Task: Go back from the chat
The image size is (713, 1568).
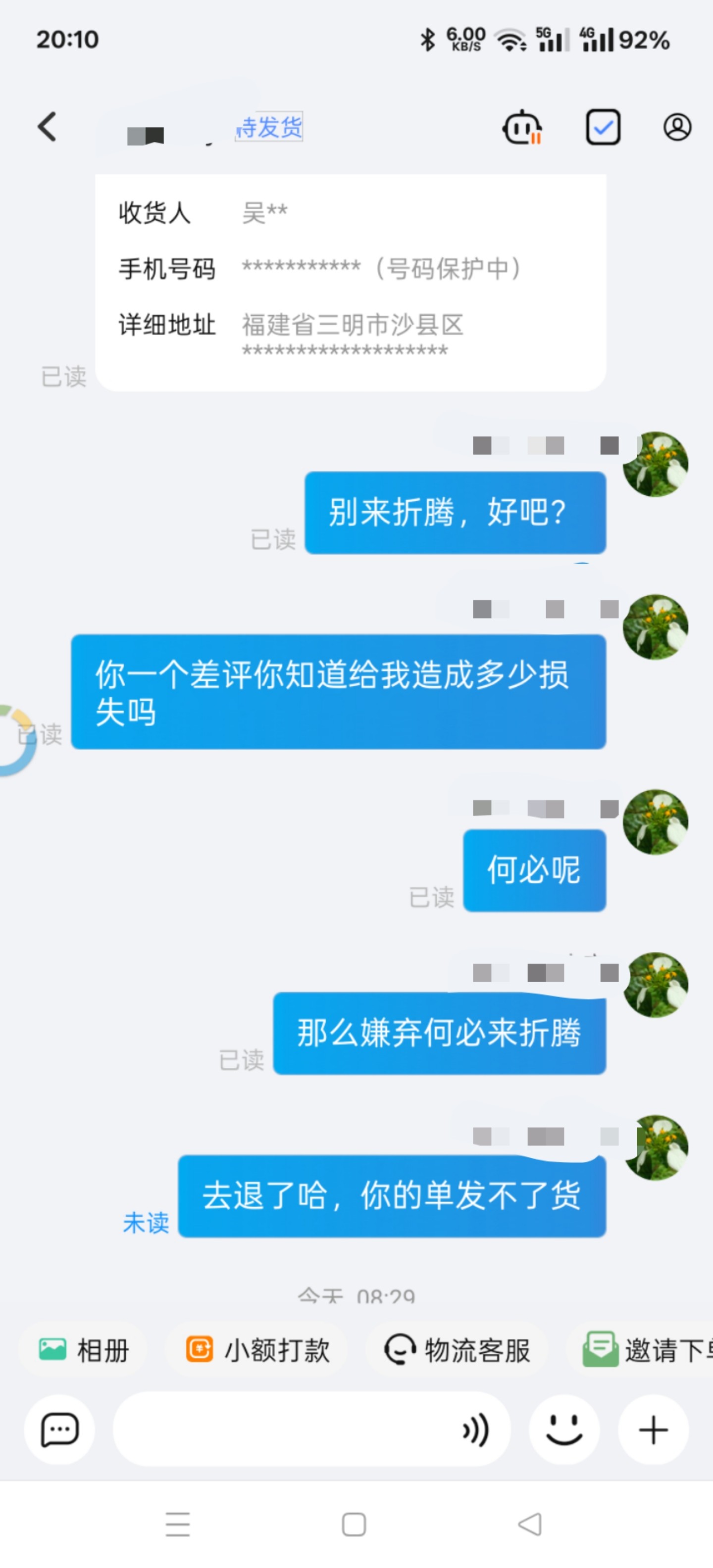Action: [x=48, y=127]
